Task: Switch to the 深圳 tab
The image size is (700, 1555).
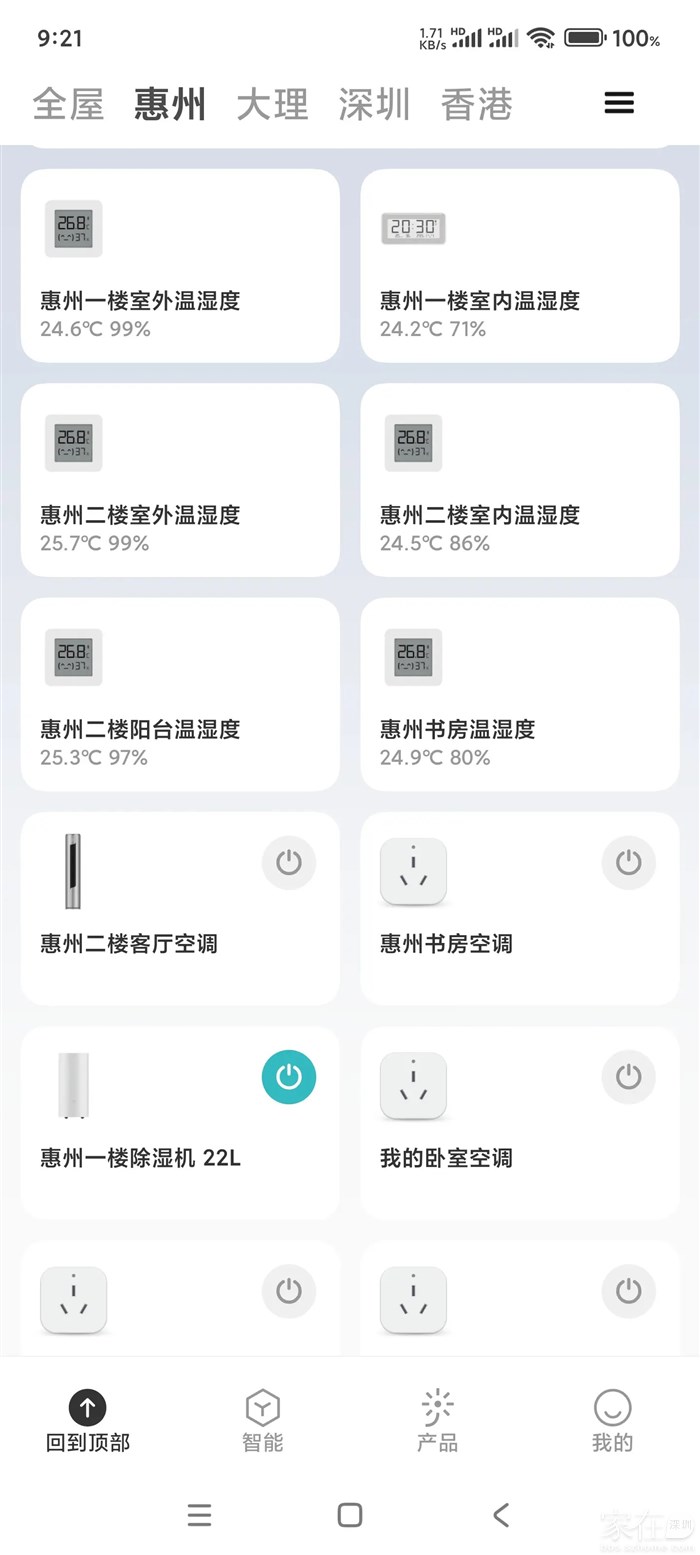Action: (x=374, y=104)
